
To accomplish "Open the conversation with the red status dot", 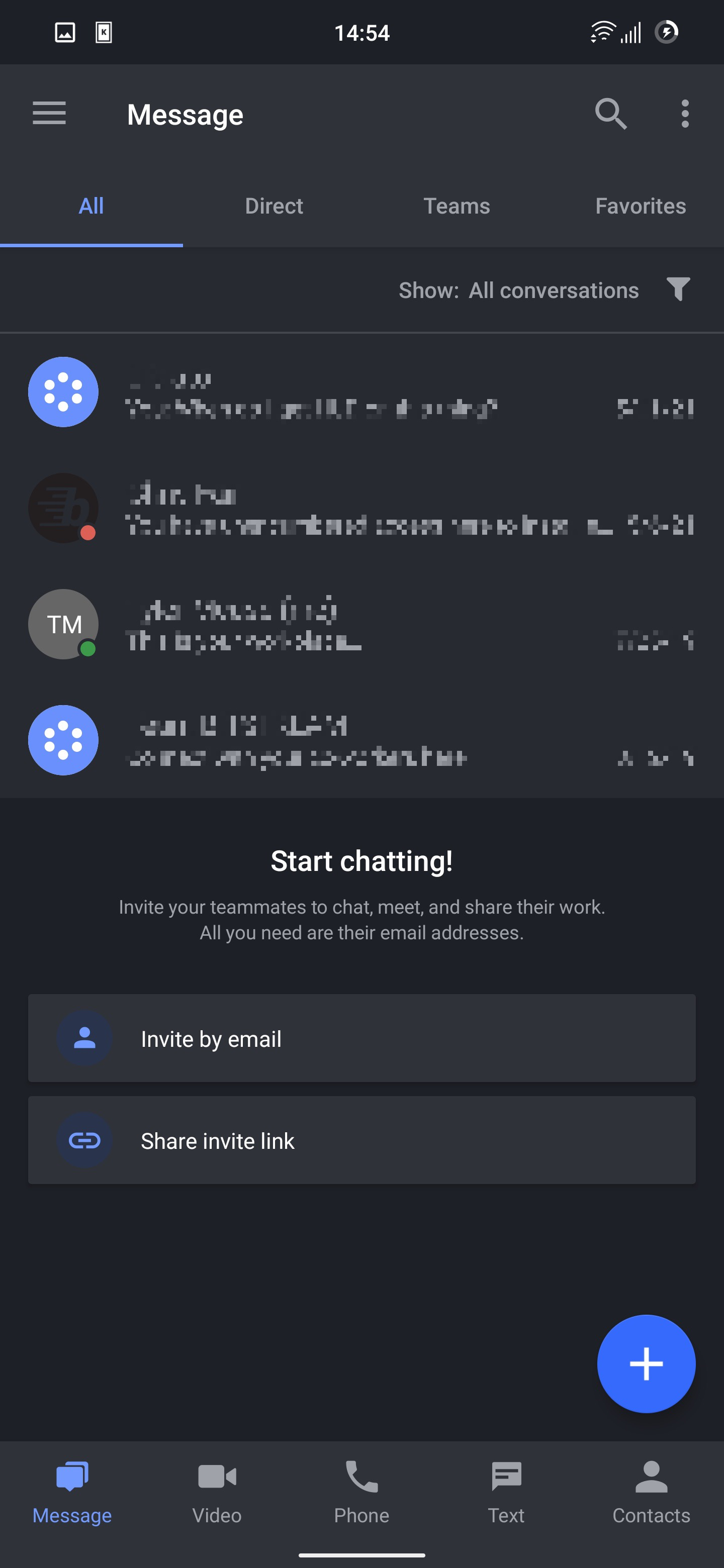I will [x=361, y=509].
